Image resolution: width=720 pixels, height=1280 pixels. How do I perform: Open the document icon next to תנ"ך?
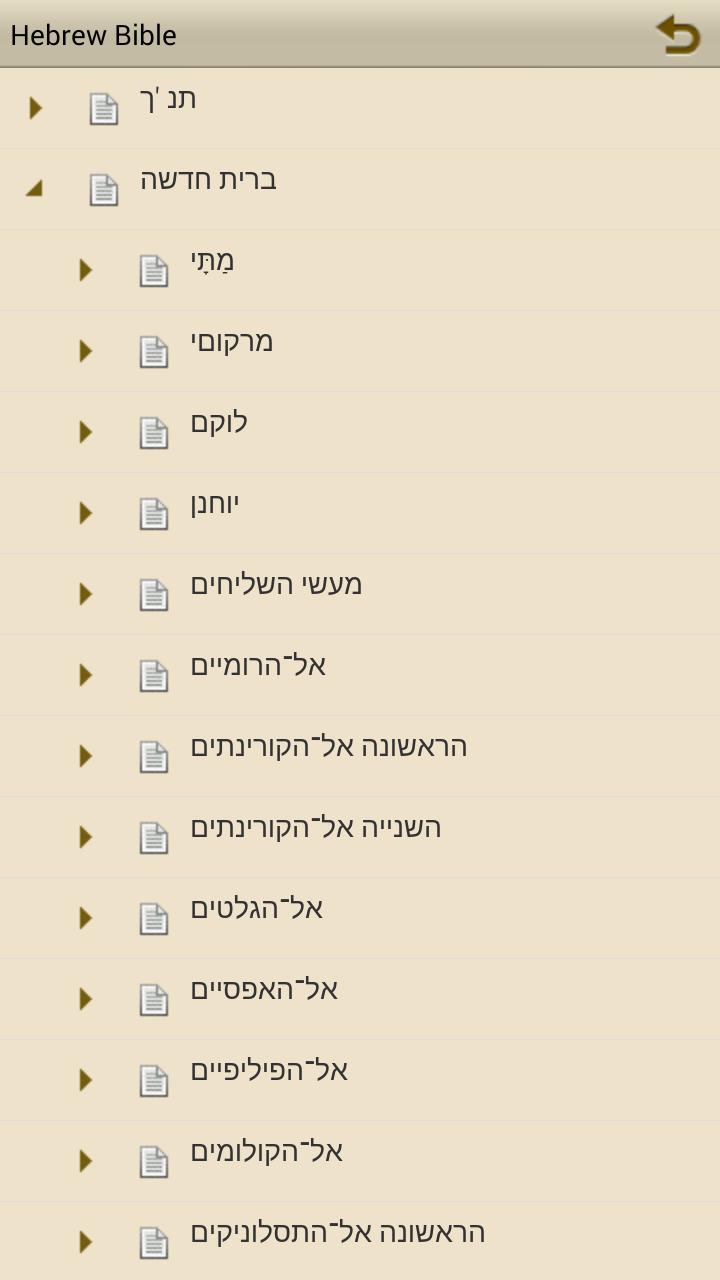(x=102, y=108)
